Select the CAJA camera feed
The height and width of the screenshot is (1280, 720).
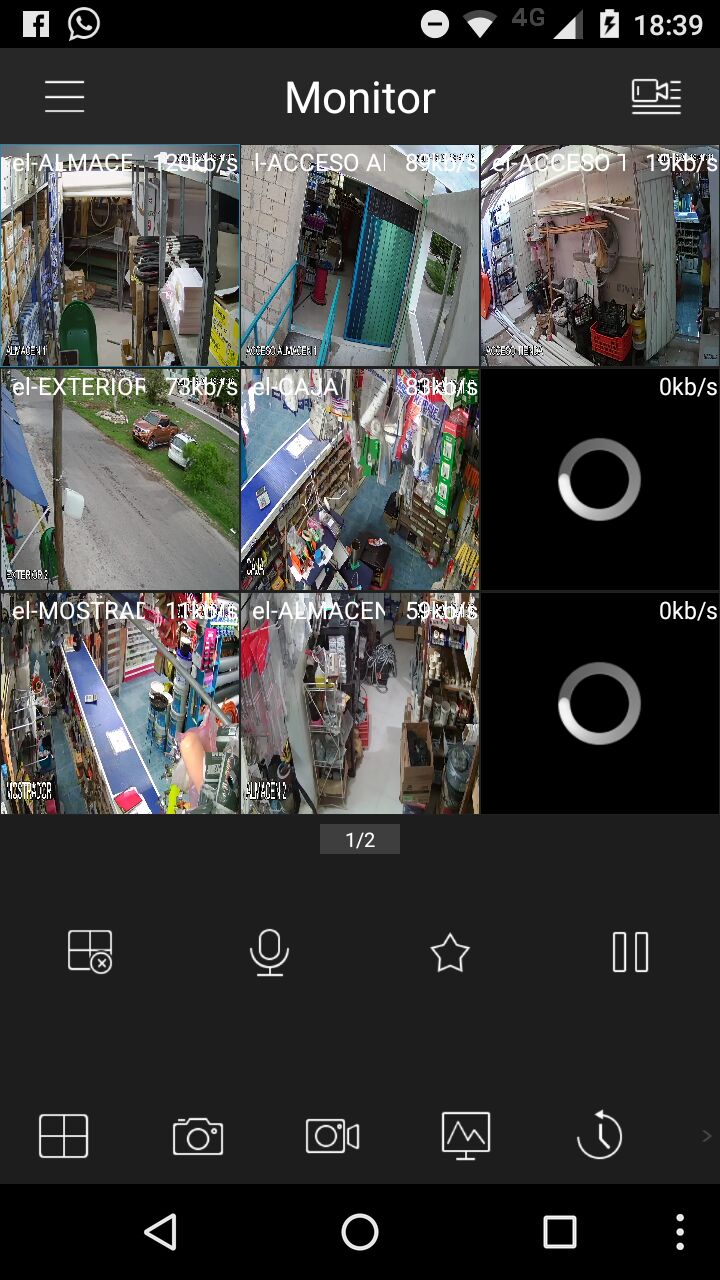click(360, 480)
